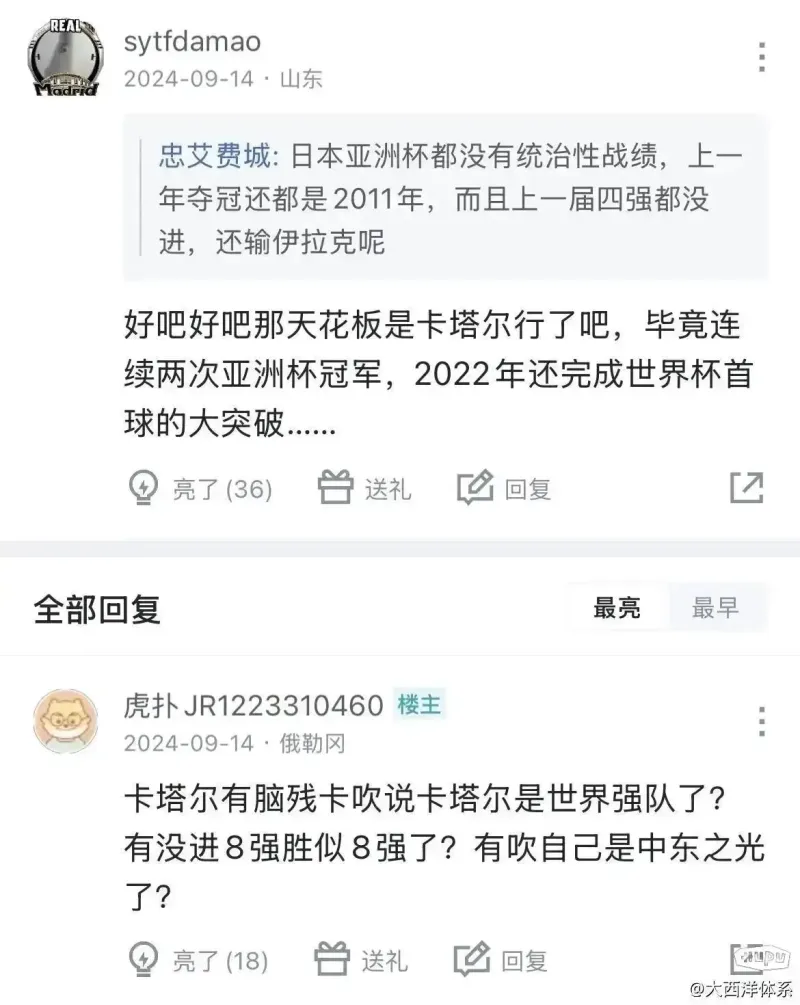The image size is (800, 1005).
Task: Tap 亮了 (36) on sytfdamao's comment
Action: pos(201,489)
